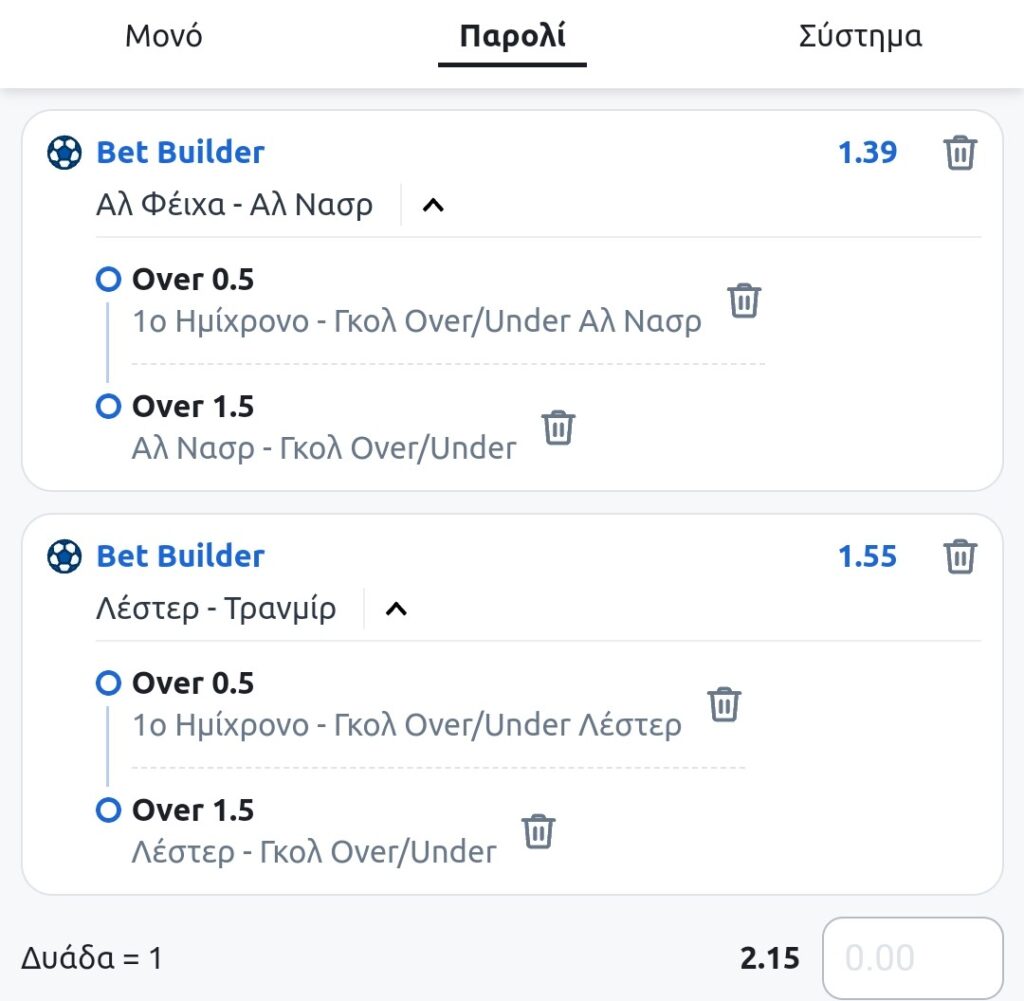Remove Over 1.5 Αλ Νασρ goals selection
Image resolution: width=1024 pixels, height=1001 pixels.
coord(559,427)
